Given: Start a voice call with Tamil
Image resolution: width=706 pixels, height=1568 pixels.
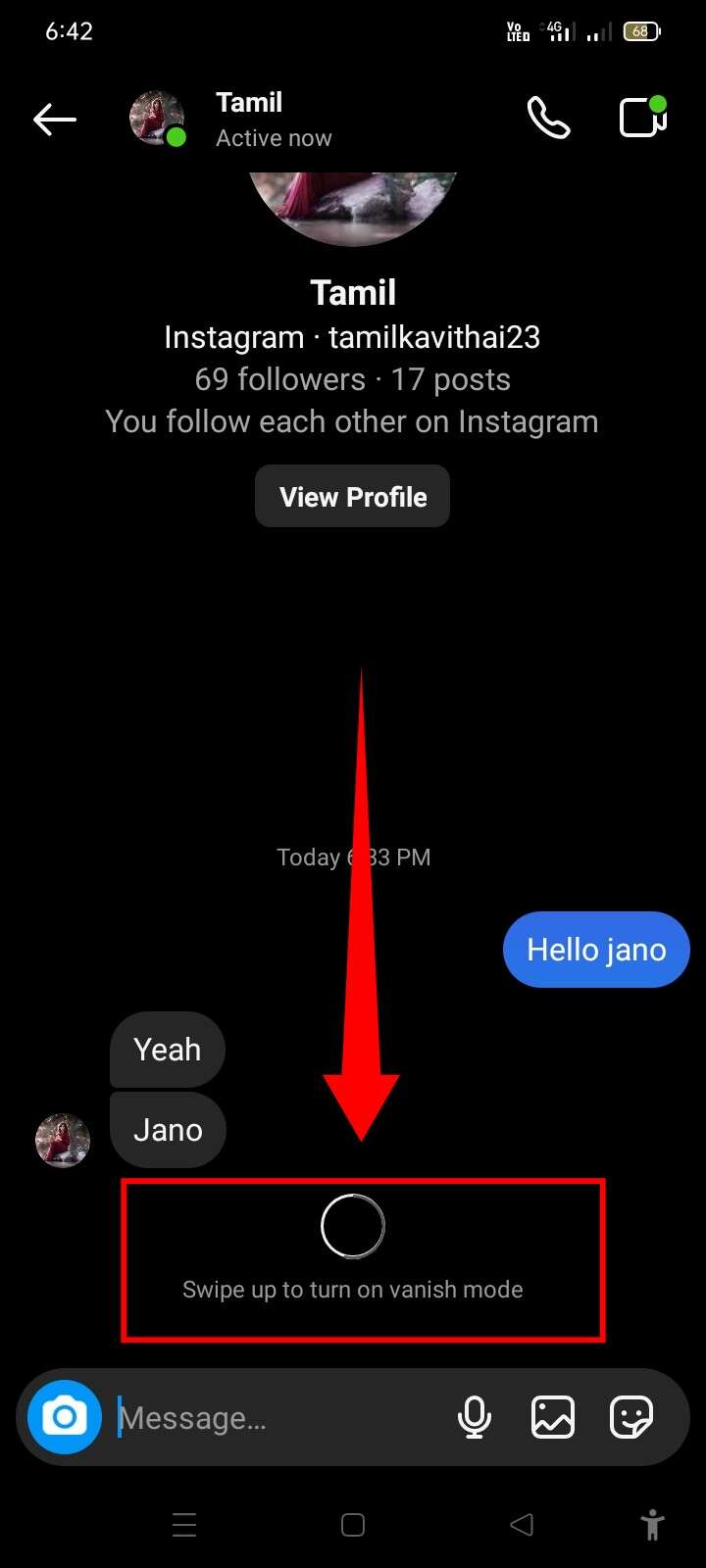Looking at the screenshot, I should click(x=548, y=118).
